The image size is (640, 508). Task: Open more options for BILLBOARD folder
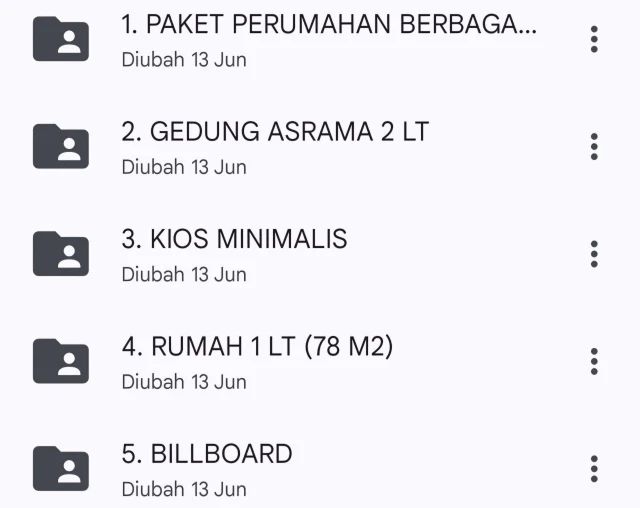pyautogui.click(x=594, y=468)
